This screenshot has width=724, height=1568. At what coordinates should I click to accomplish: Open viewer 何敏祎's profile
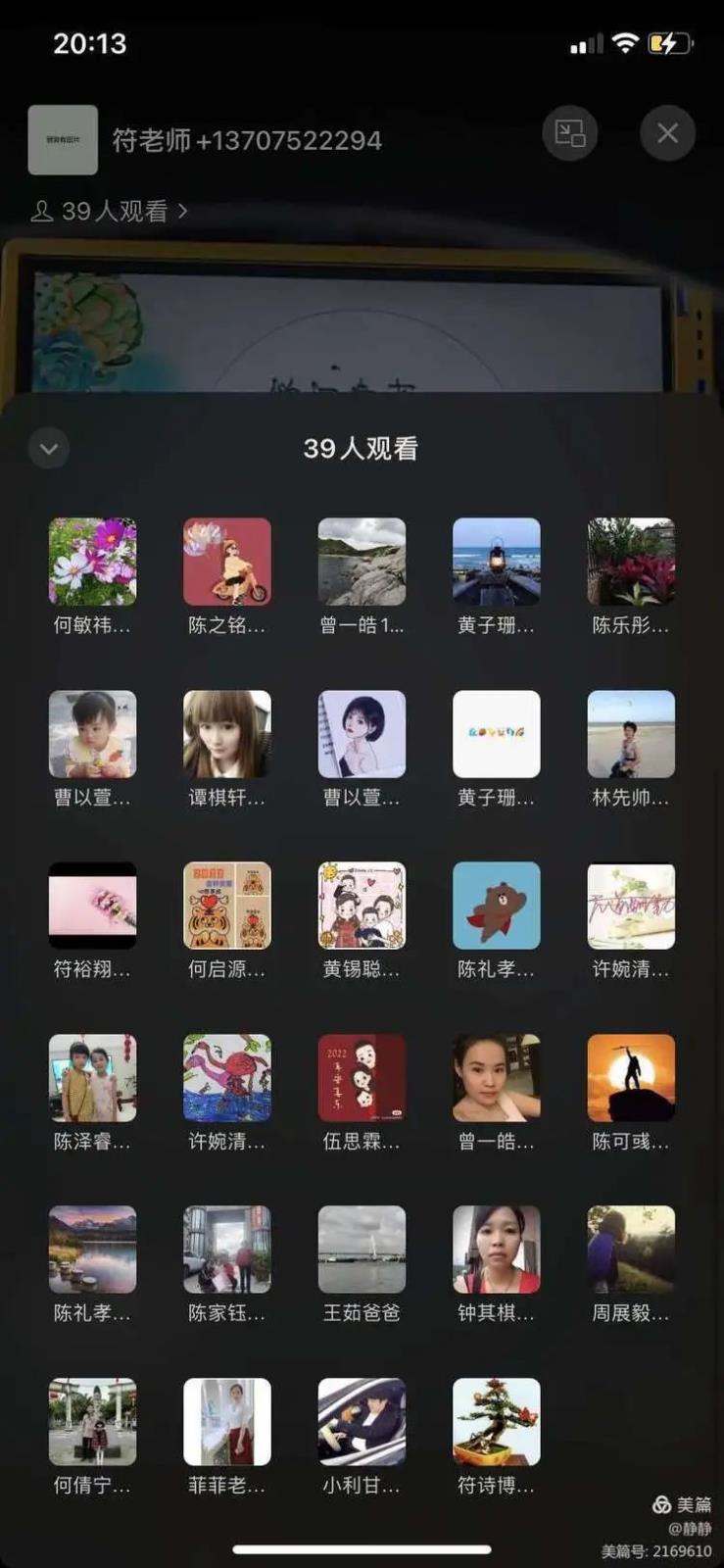tap(92, 562)
